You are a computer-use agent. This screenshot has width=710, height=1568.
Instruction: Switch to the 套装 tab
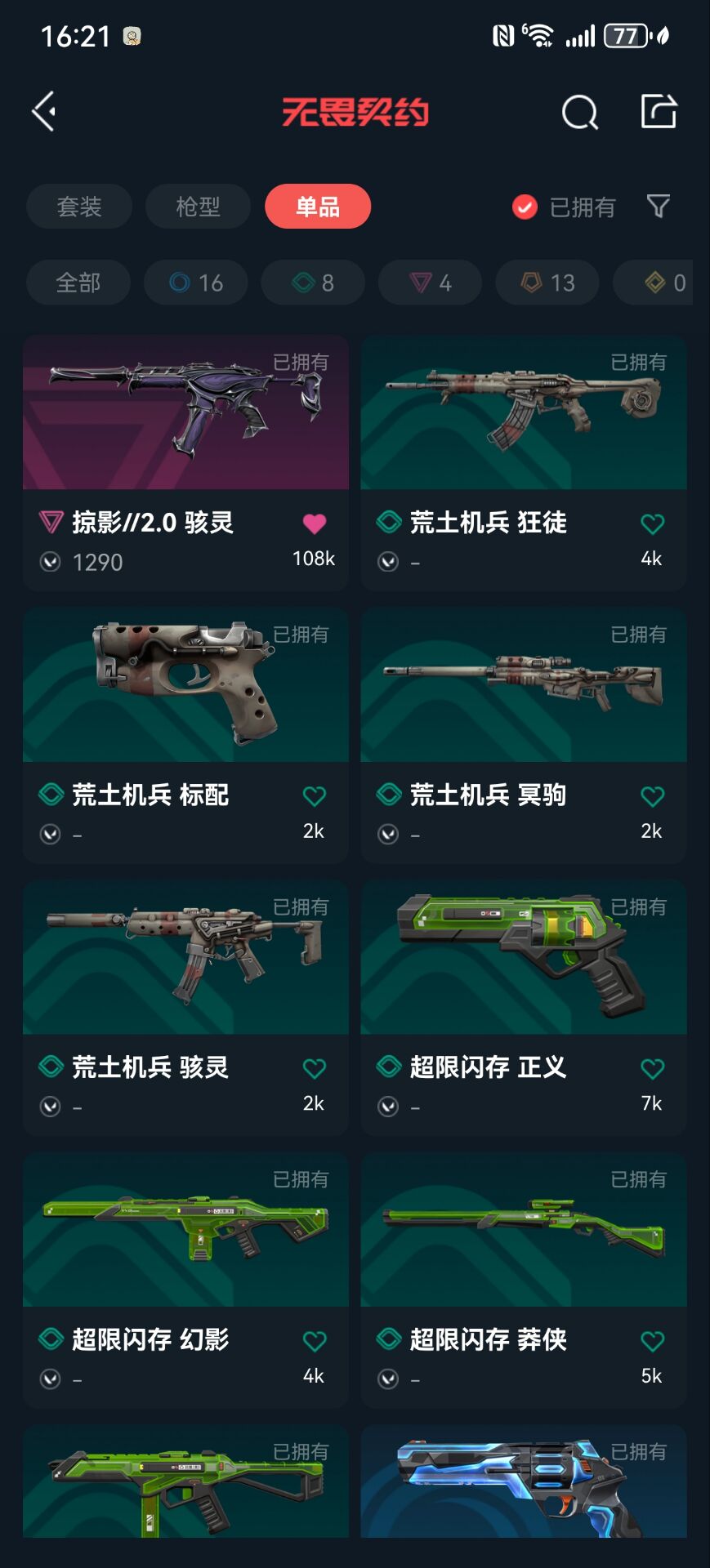pyautogui.click(x=79, y=207)
